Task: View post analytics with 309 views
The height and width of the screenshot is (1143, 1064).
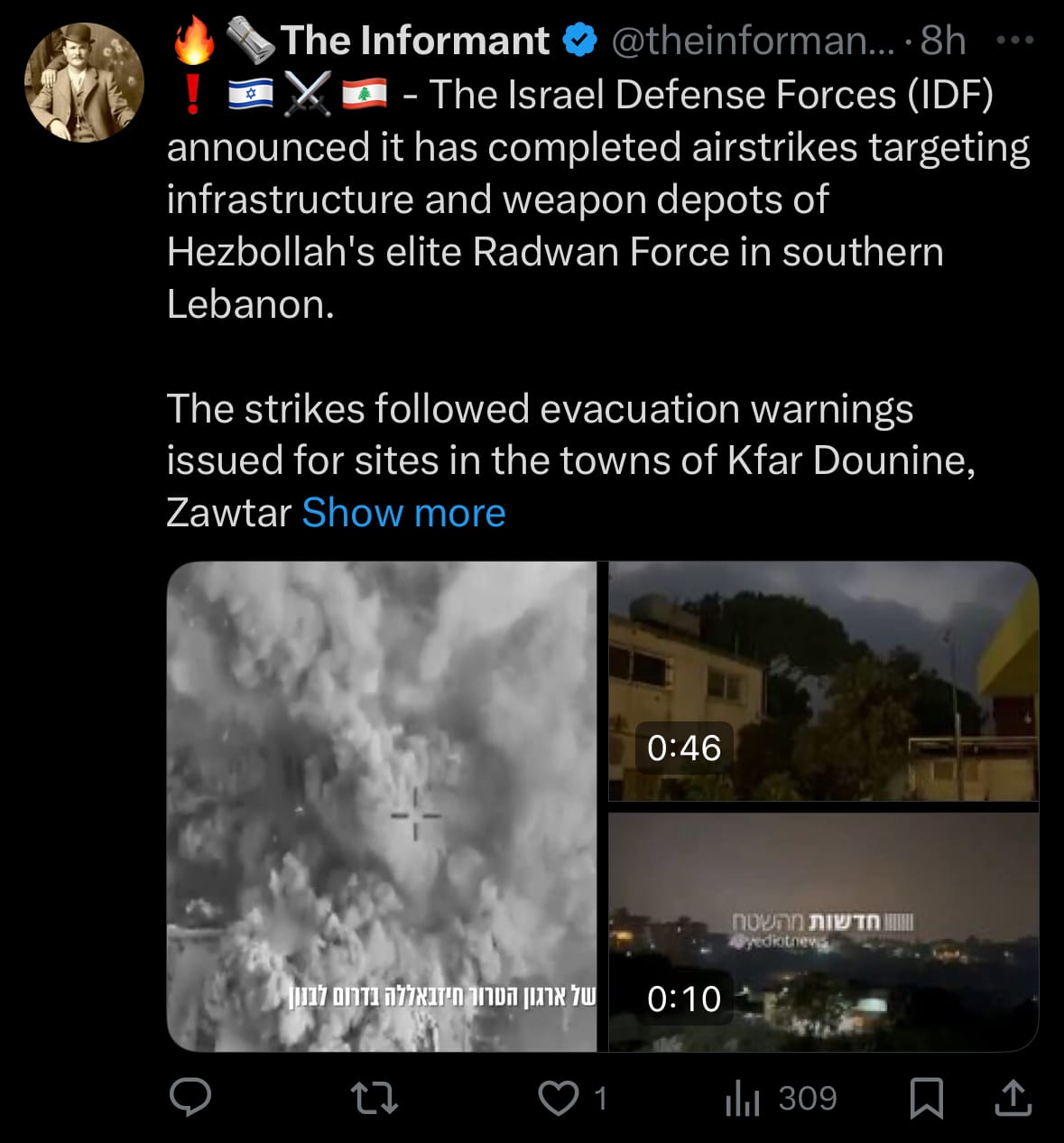Action: point(781,1098)
